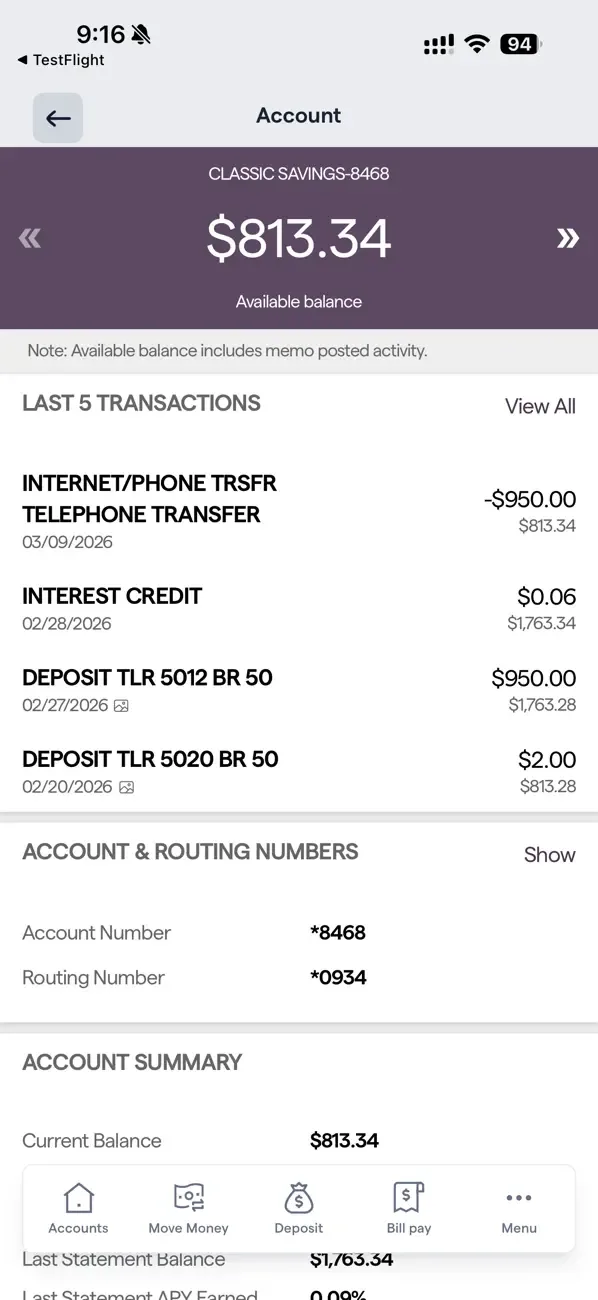Go back using the arrow button
The image size is (598, 1300).
coord(58,118)
